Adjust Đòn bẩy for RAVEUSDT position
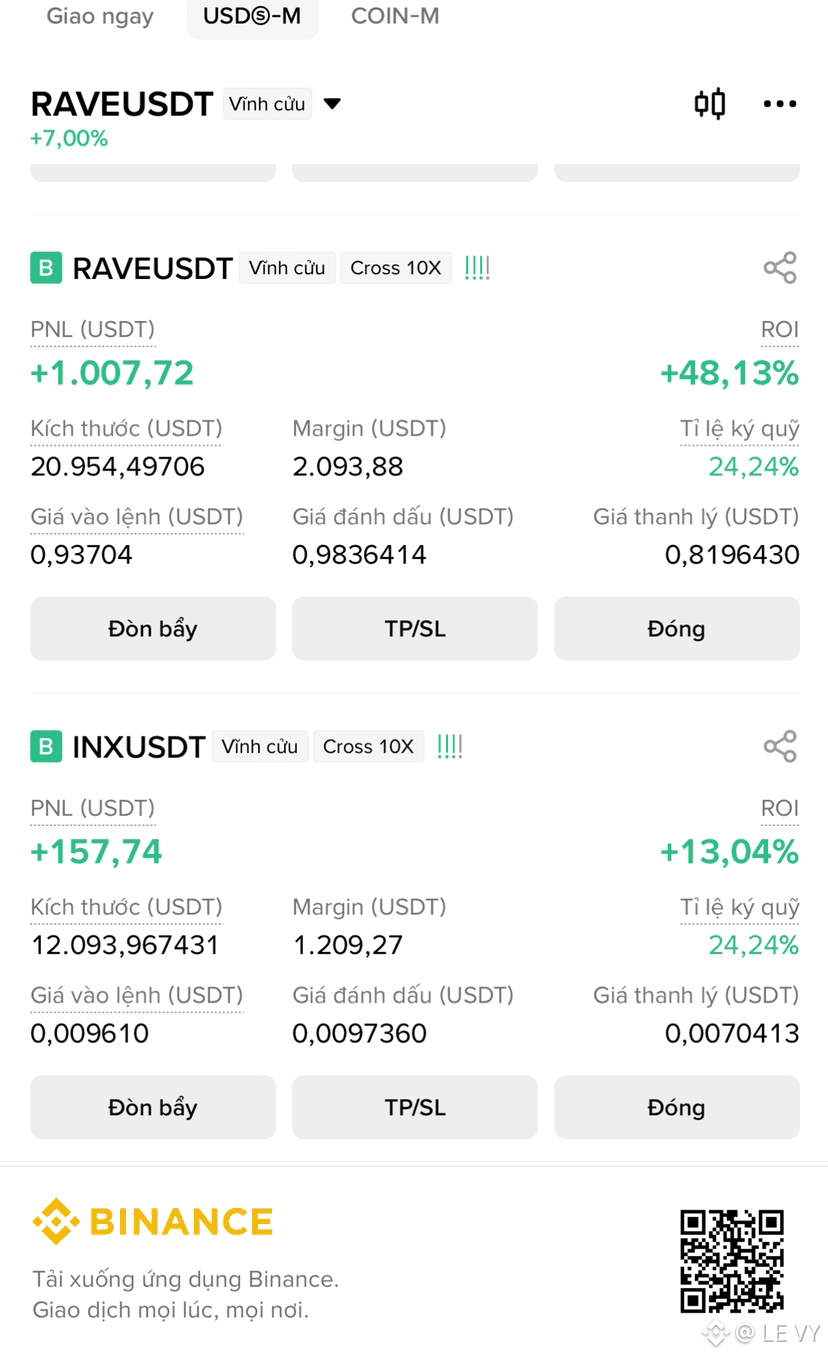828x1358 pixels. 153,628
